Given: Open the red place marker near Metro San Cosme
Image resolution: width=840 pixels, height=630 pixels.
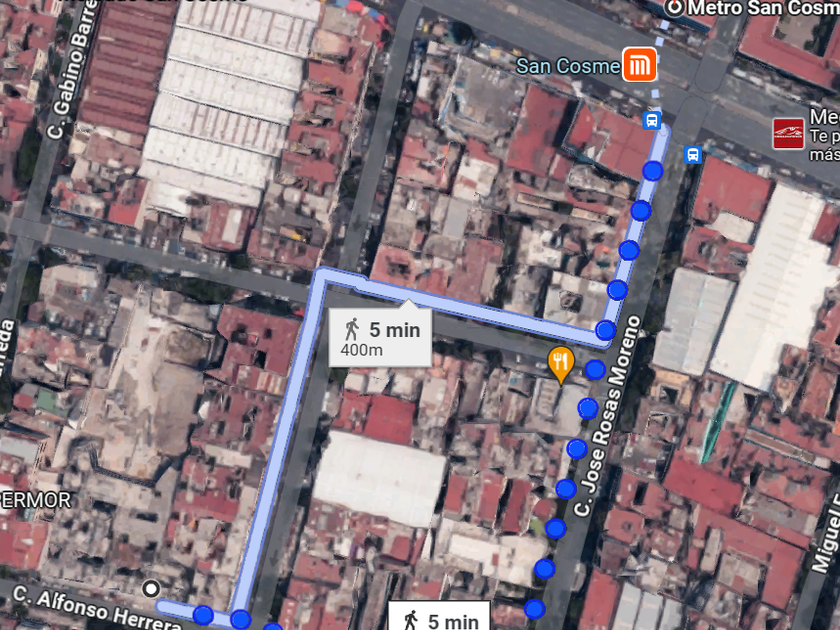Looking at the screenshot, I should coord(787,133).
